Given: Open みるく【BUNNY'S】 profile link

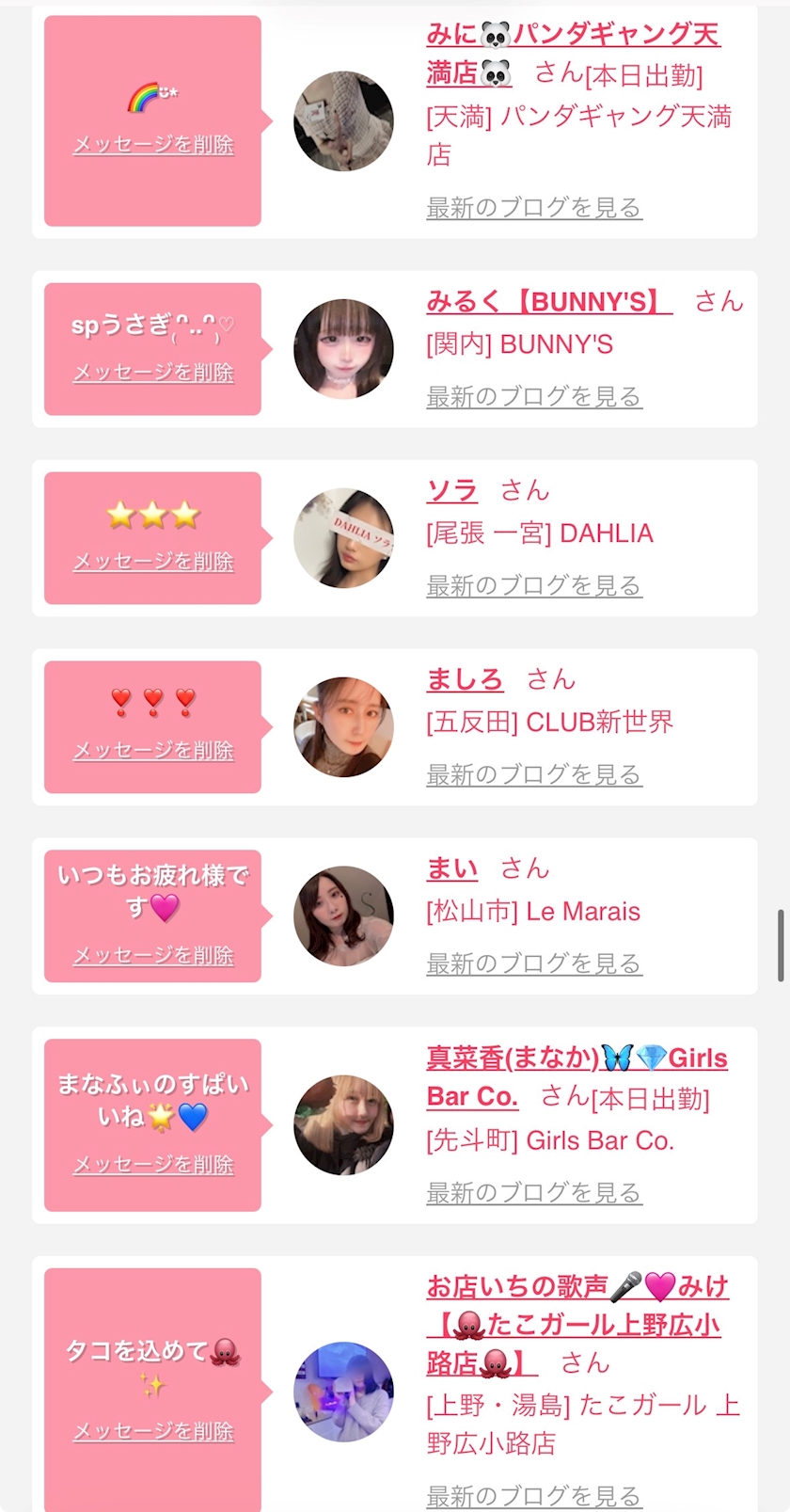Looking at the screenshot, I should pos(549,301).
